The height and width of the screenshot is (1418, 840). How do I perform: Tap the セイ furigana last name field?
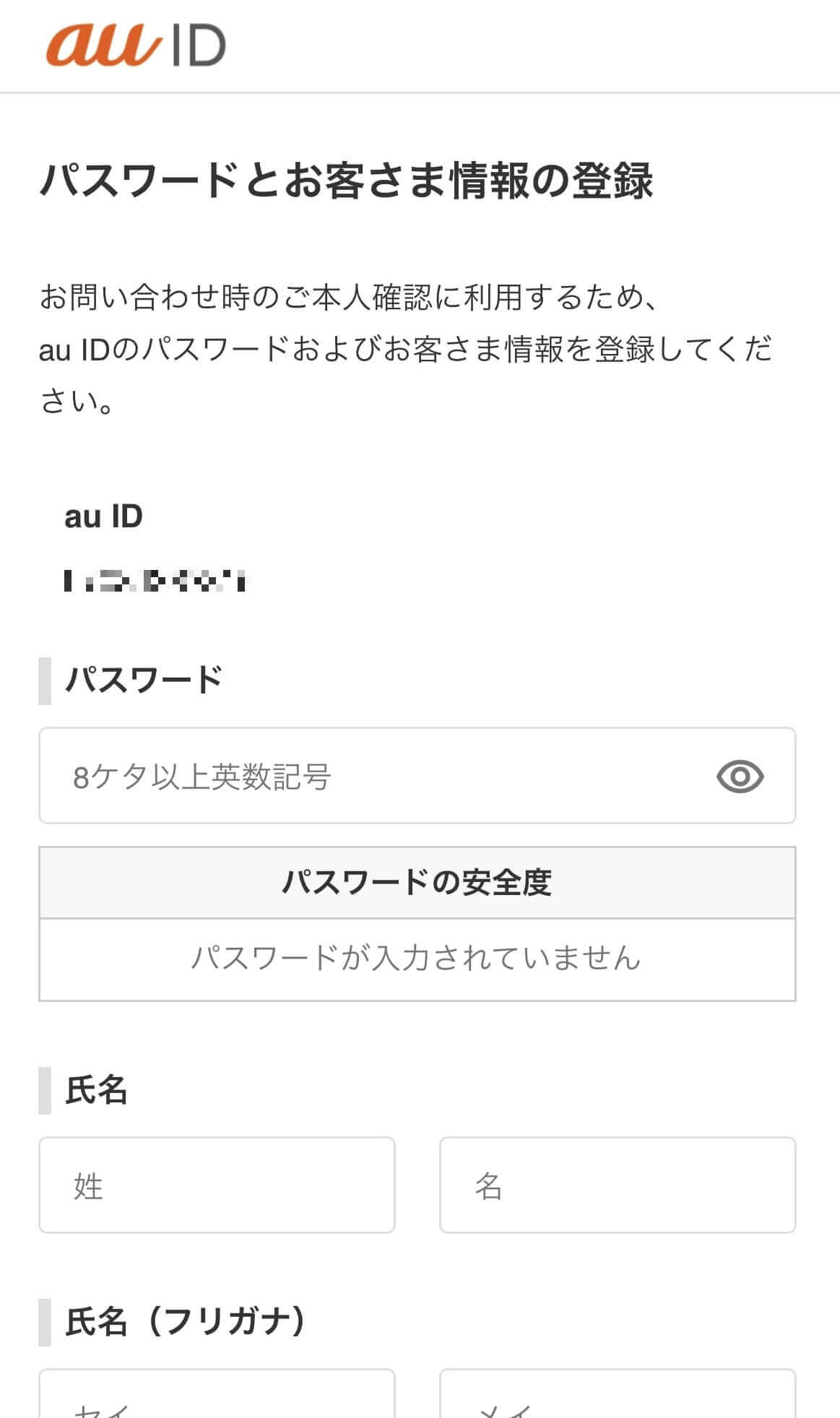217,1393
